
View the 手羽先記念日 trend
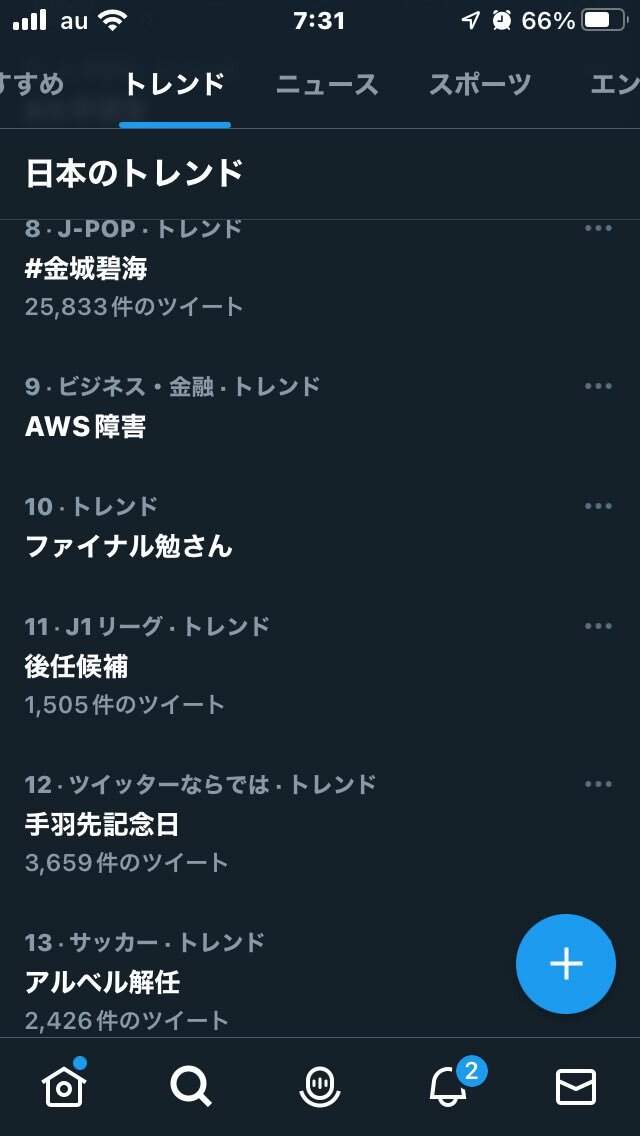tap(102, 824)
